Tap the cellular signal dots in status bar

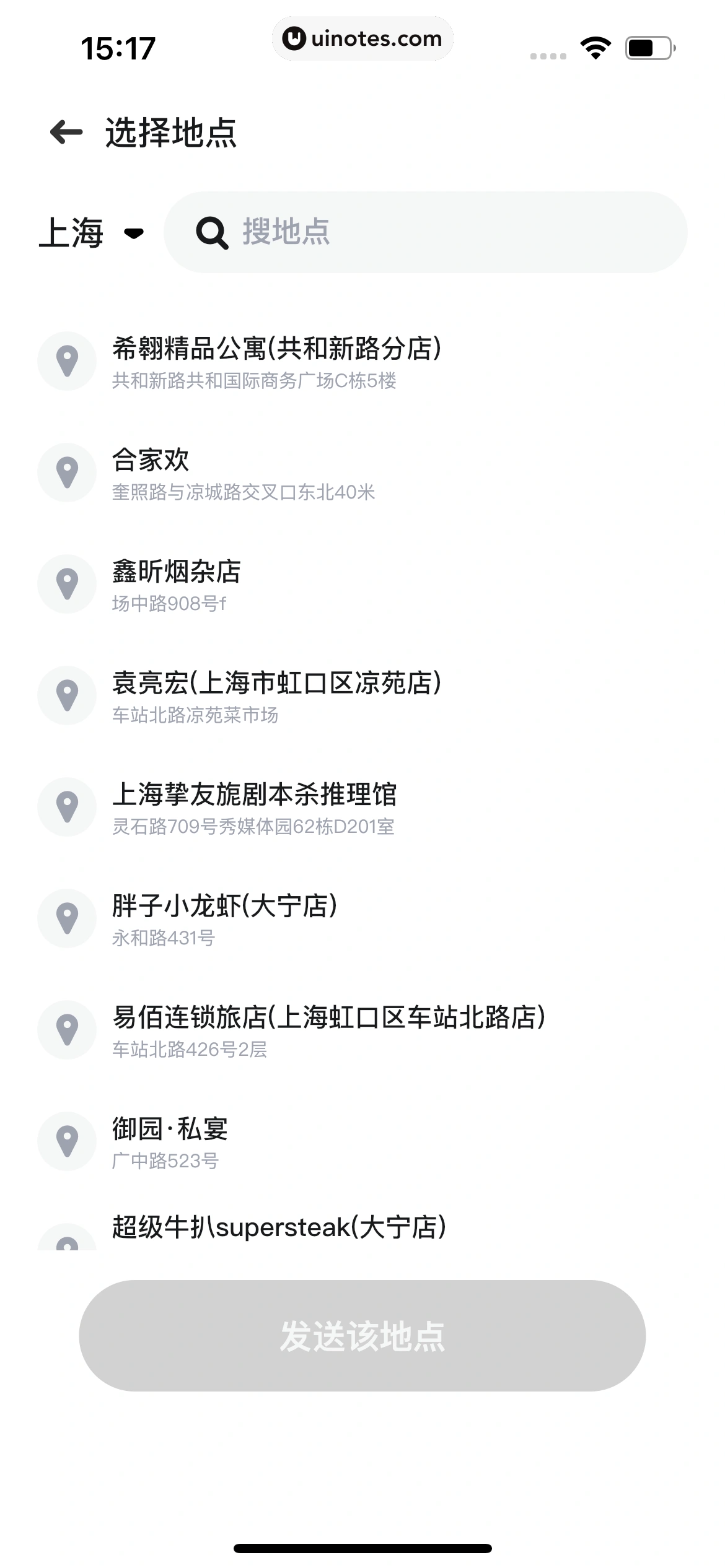548,55
